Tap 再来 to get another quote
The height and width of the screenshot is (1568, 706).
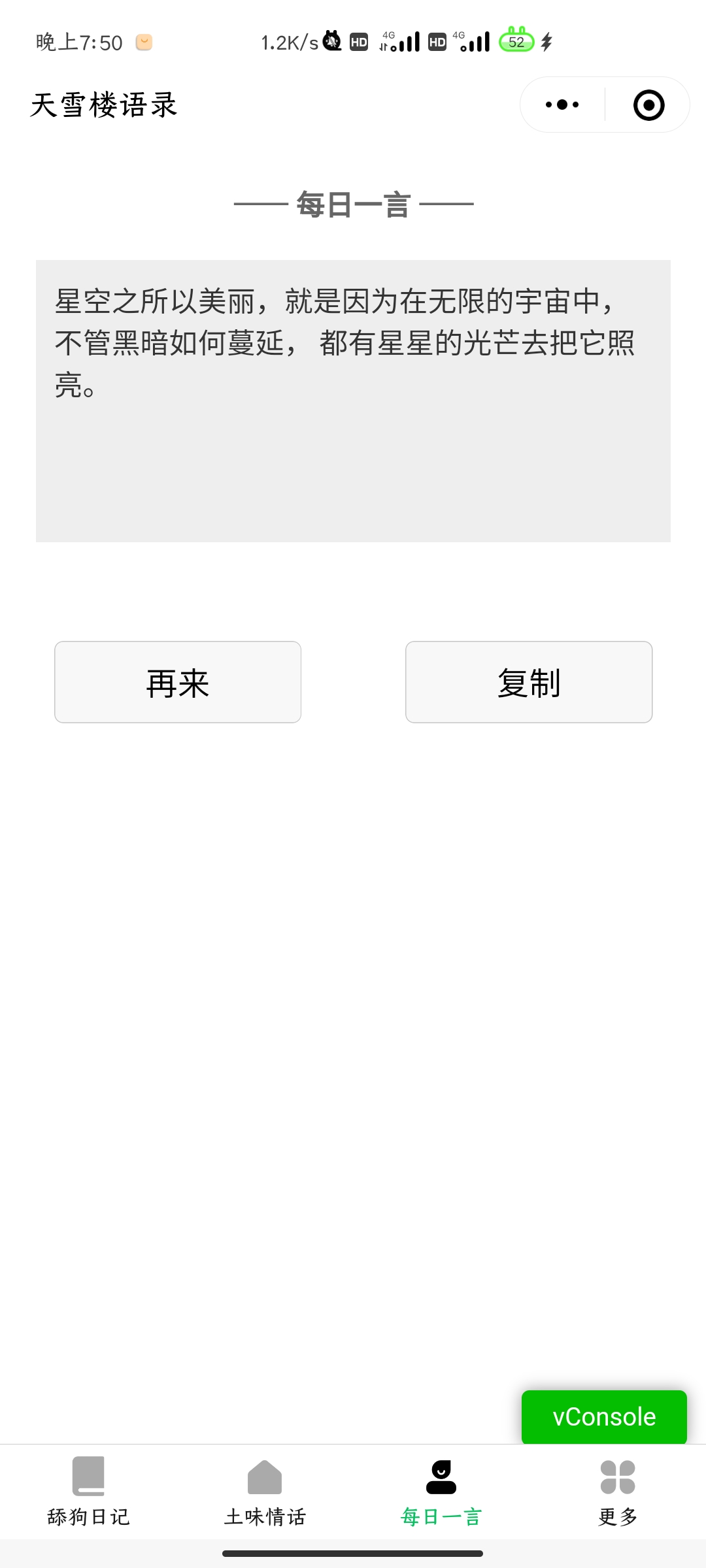[x=178, y=682]
